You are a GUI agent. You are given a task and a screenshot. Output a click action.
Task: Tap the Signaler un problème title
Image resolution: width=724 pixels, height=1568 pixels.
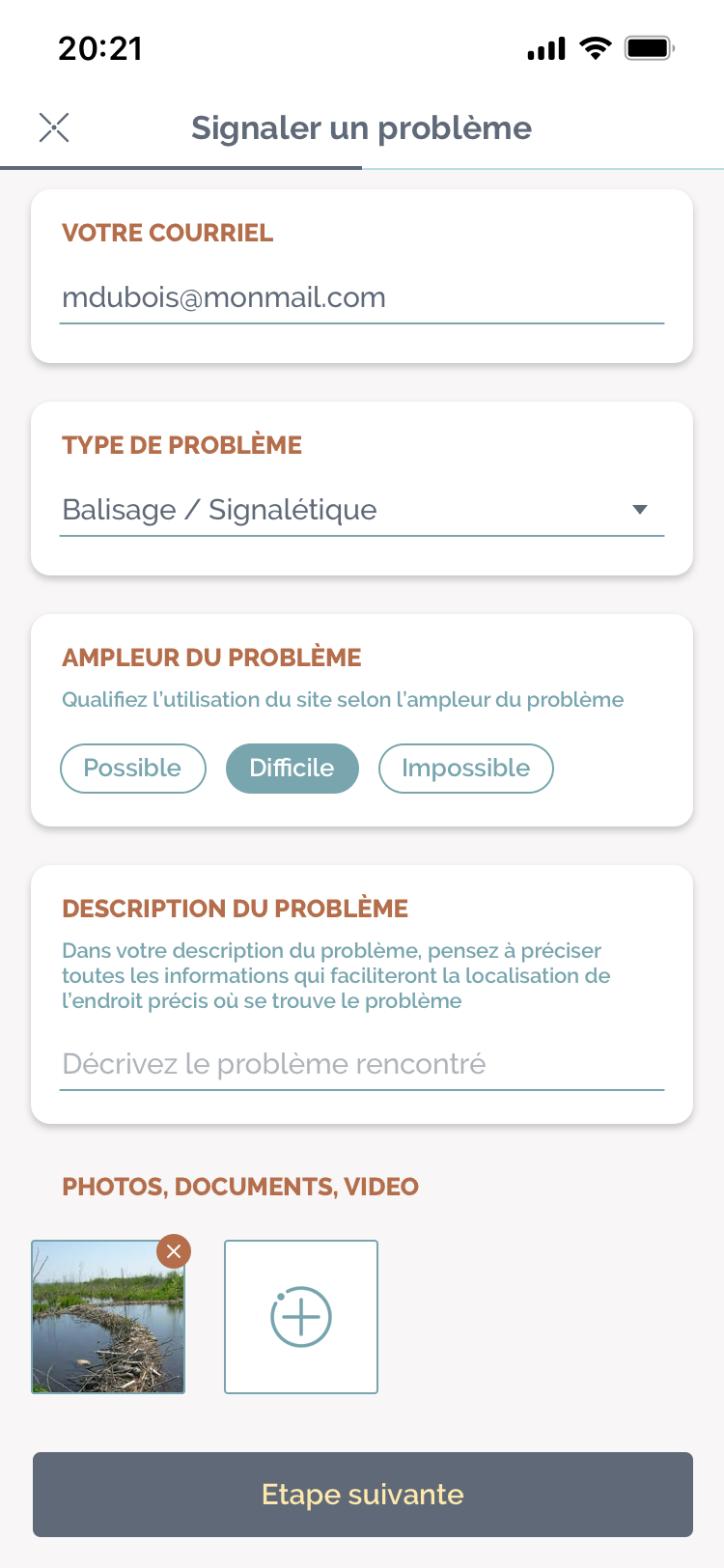click(362, 126)
